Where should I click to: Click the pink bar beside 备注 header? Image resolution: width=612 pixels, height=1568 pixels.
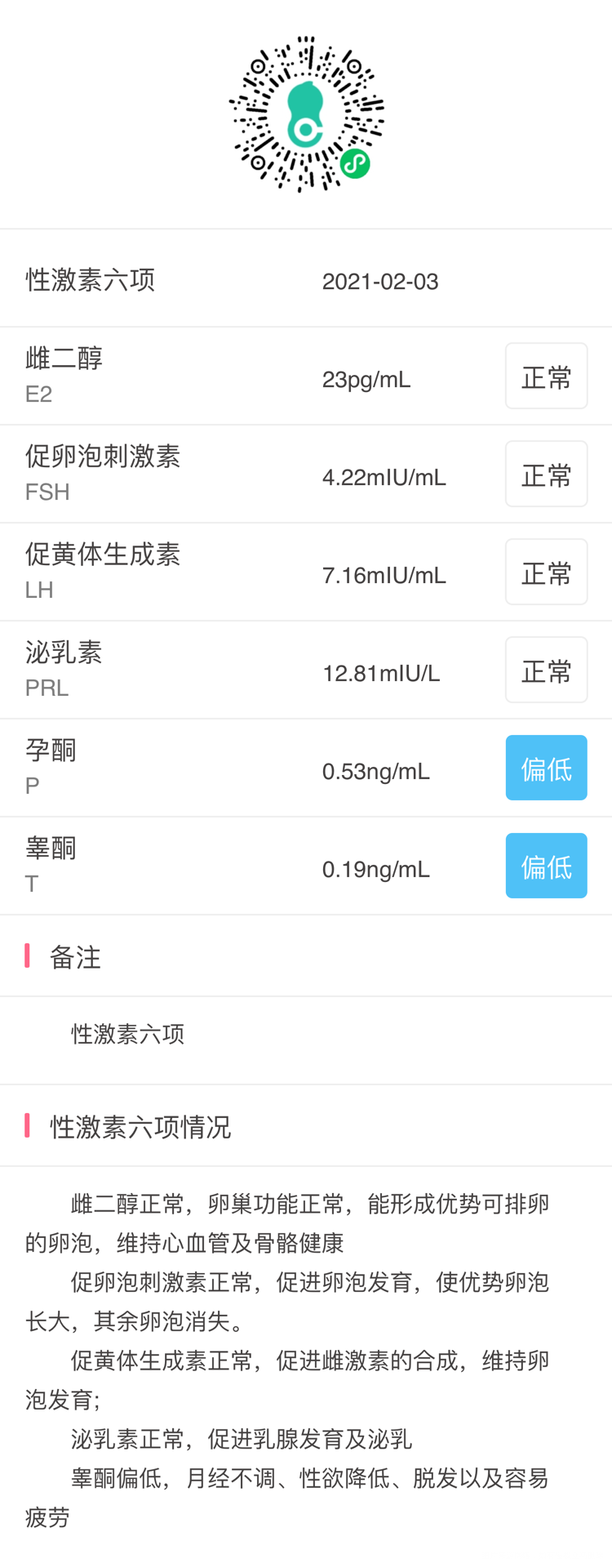click(x=28, y=956)
